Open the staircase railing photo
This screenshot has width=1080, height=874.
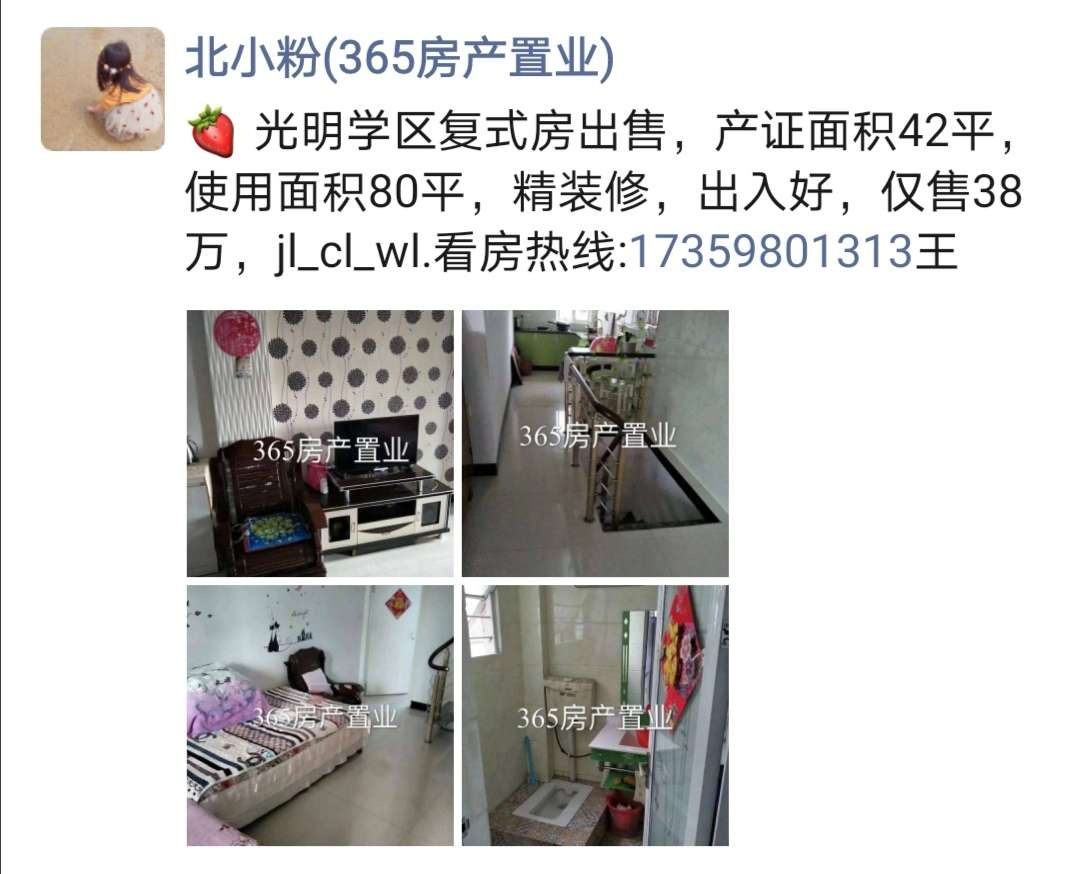coord(595,443)
